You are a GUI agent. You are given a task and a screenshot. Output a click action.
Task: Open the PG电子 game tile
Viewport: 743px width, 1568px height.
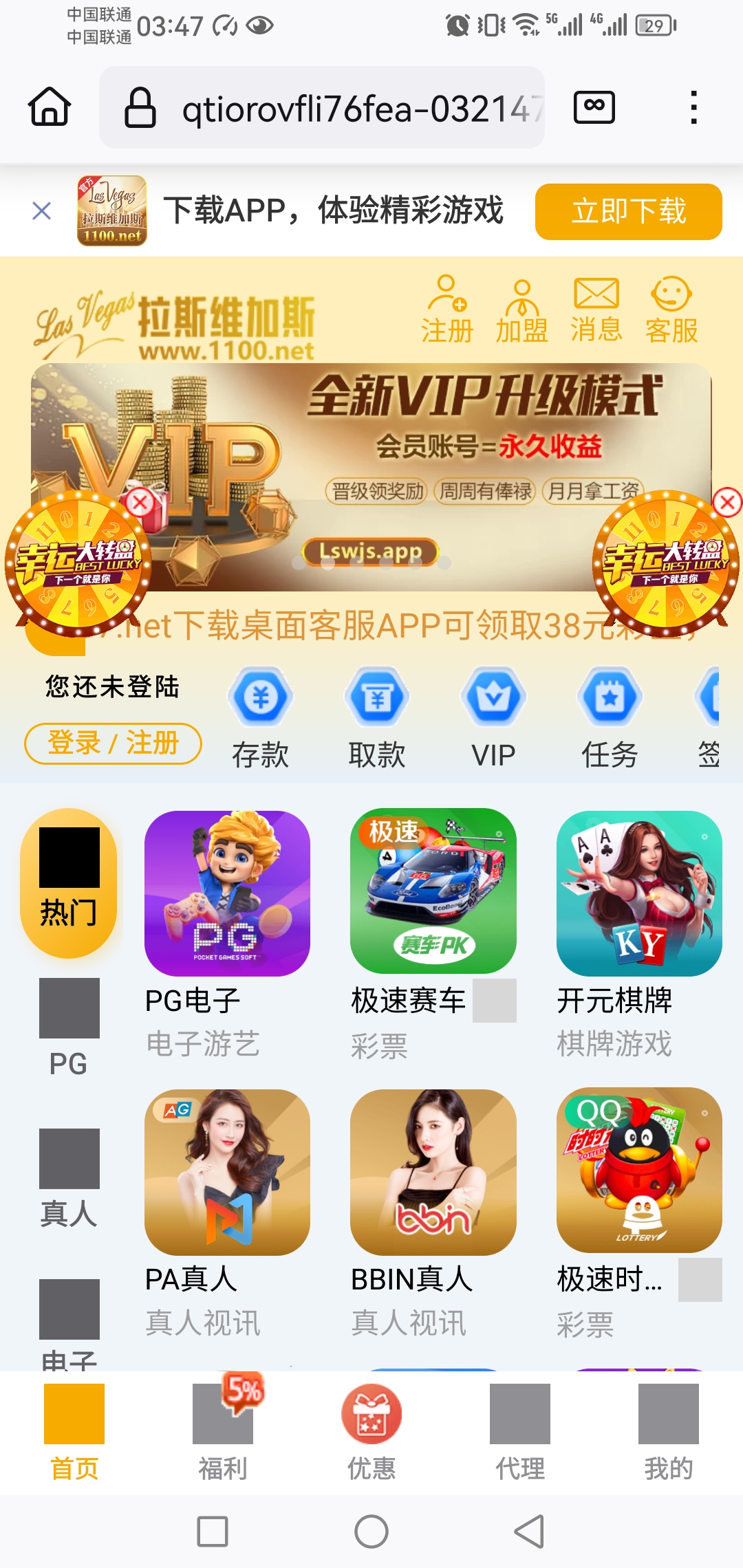227,893
